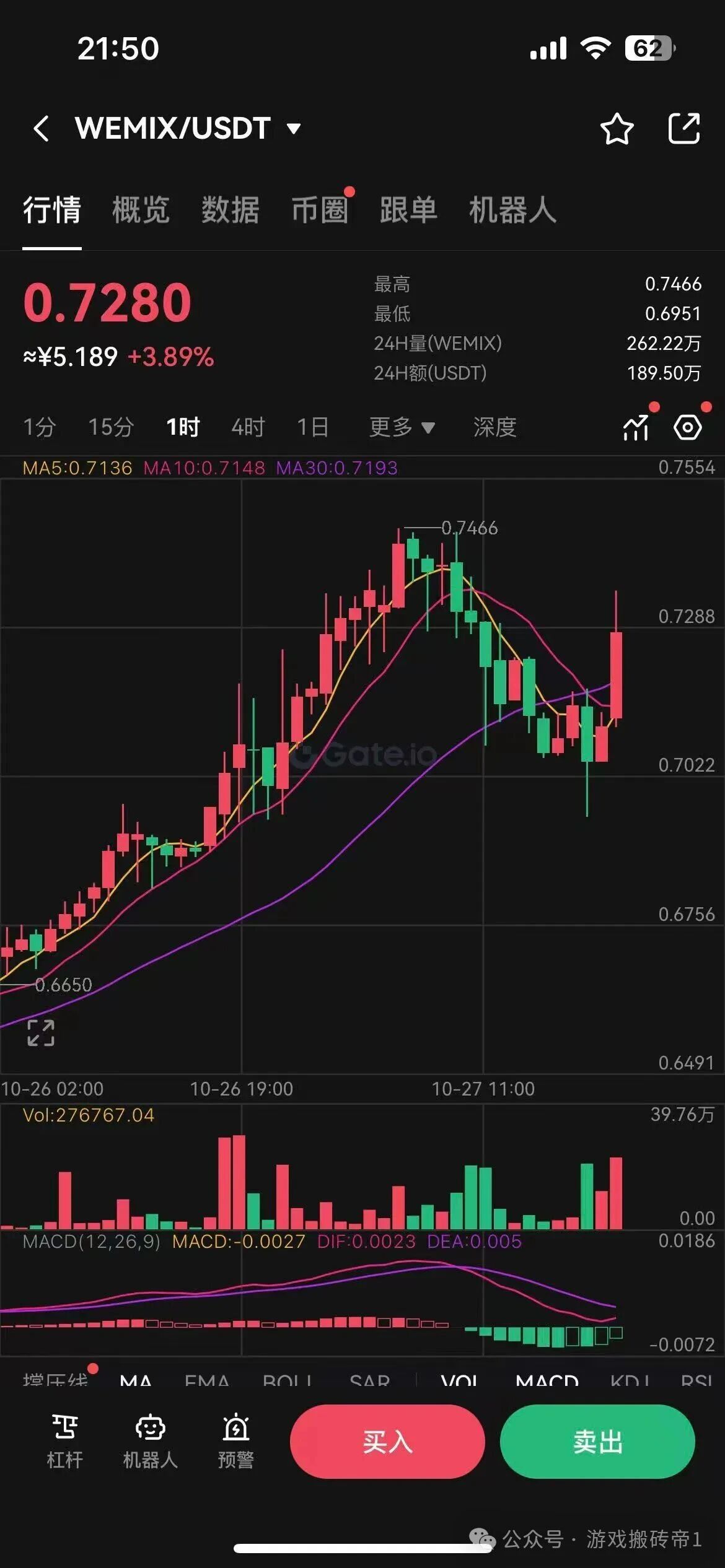Screen dimensions: 725x1568
Task: Switch to the 概览 tab
Action: click(x=141, y=209)
